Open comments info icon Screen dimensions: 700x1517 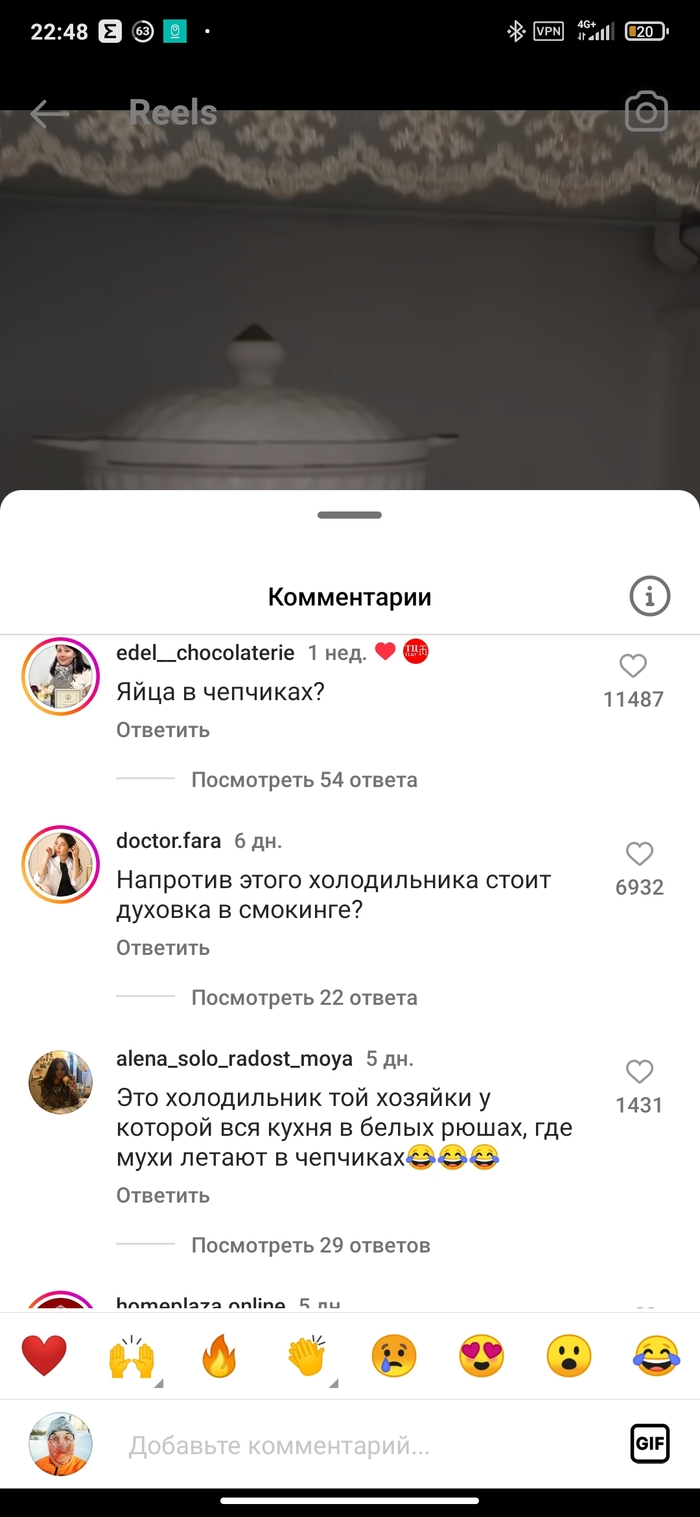[x=649, y=597]
